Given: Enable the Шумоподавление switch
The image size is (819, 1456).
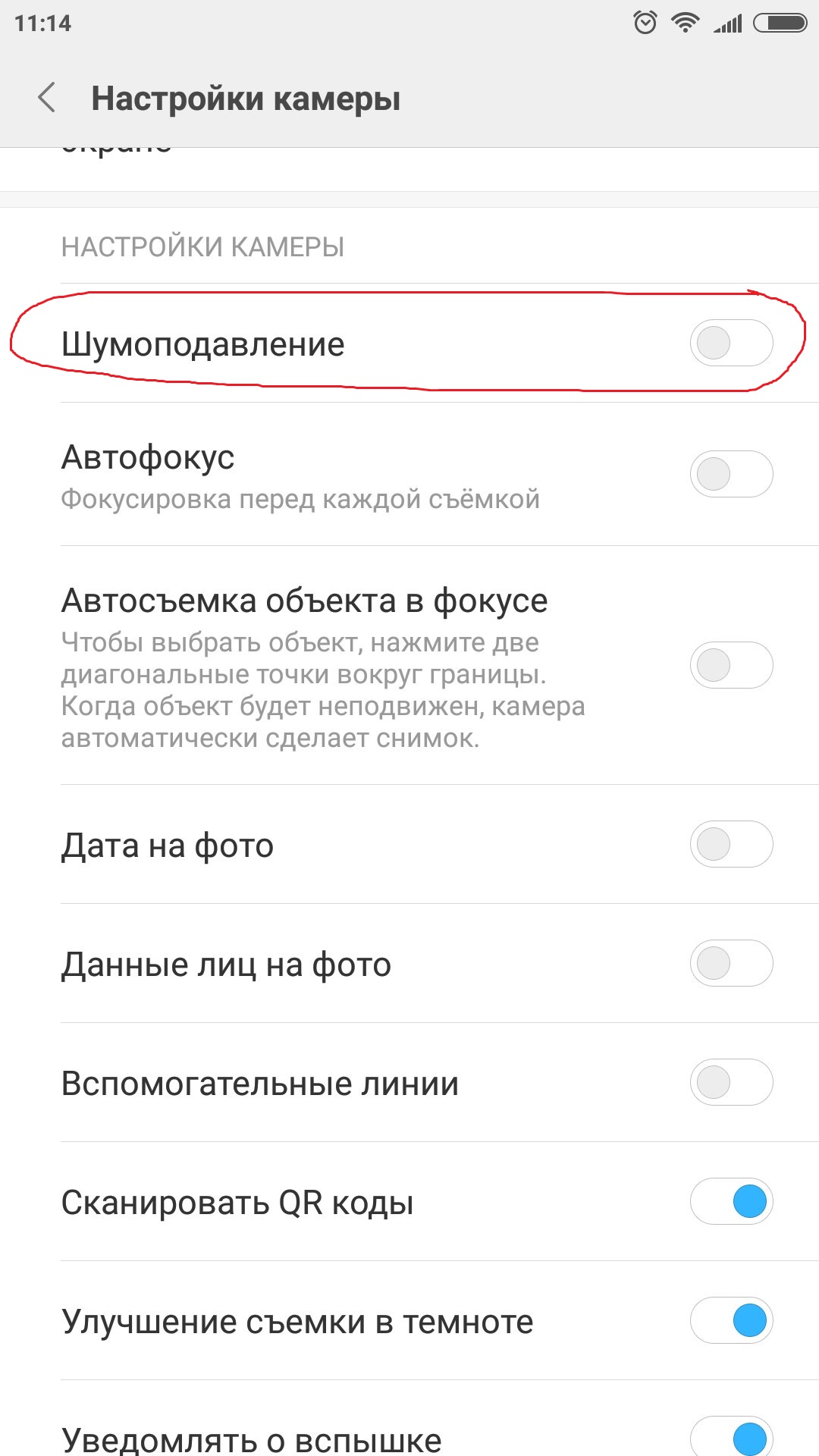Looking at the screenshot, I should (x=730, y=343).
